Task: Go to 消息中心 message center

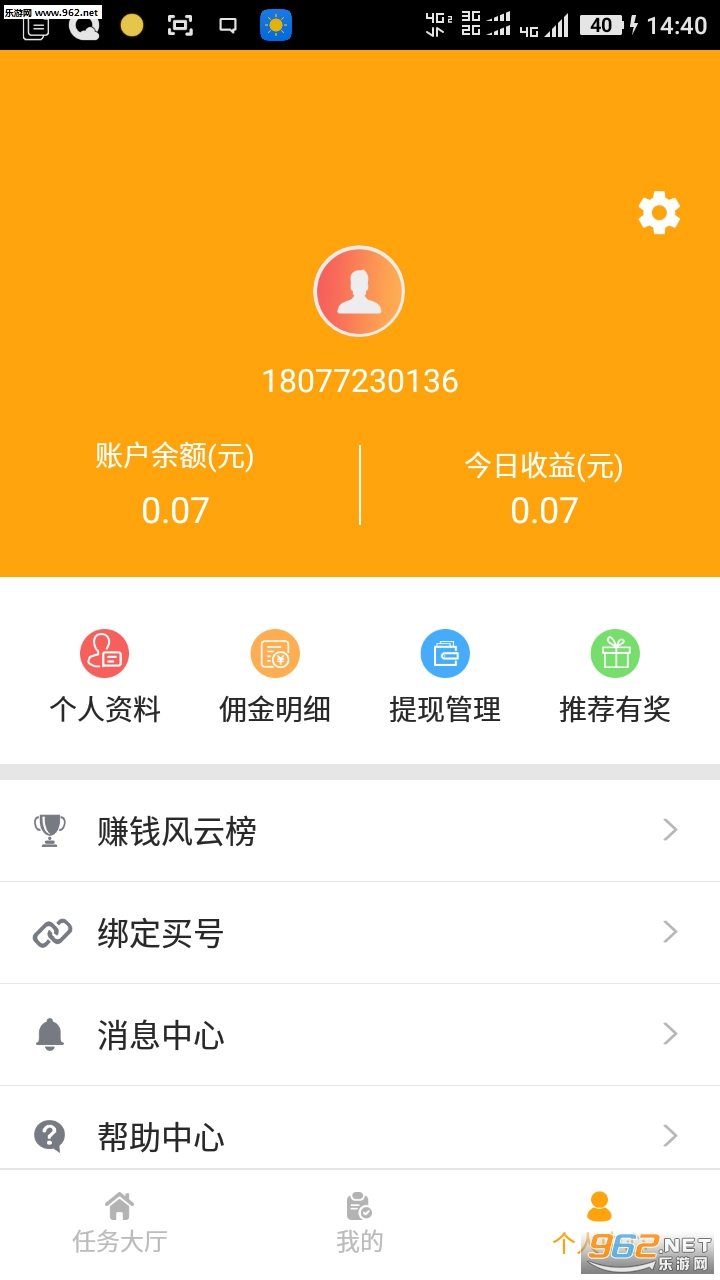Action: click(x=360, y=1035)
